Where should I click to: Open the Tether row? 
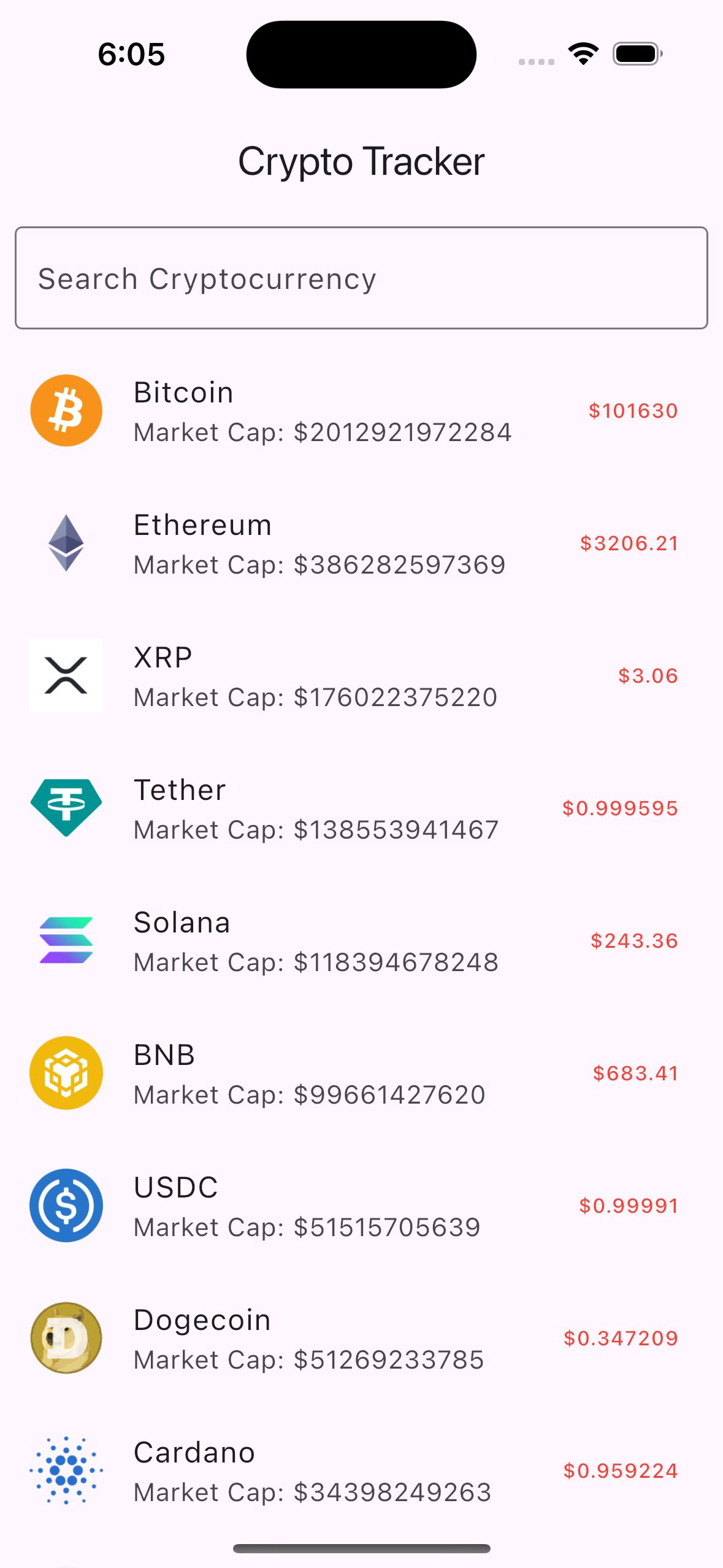point(361,809)
